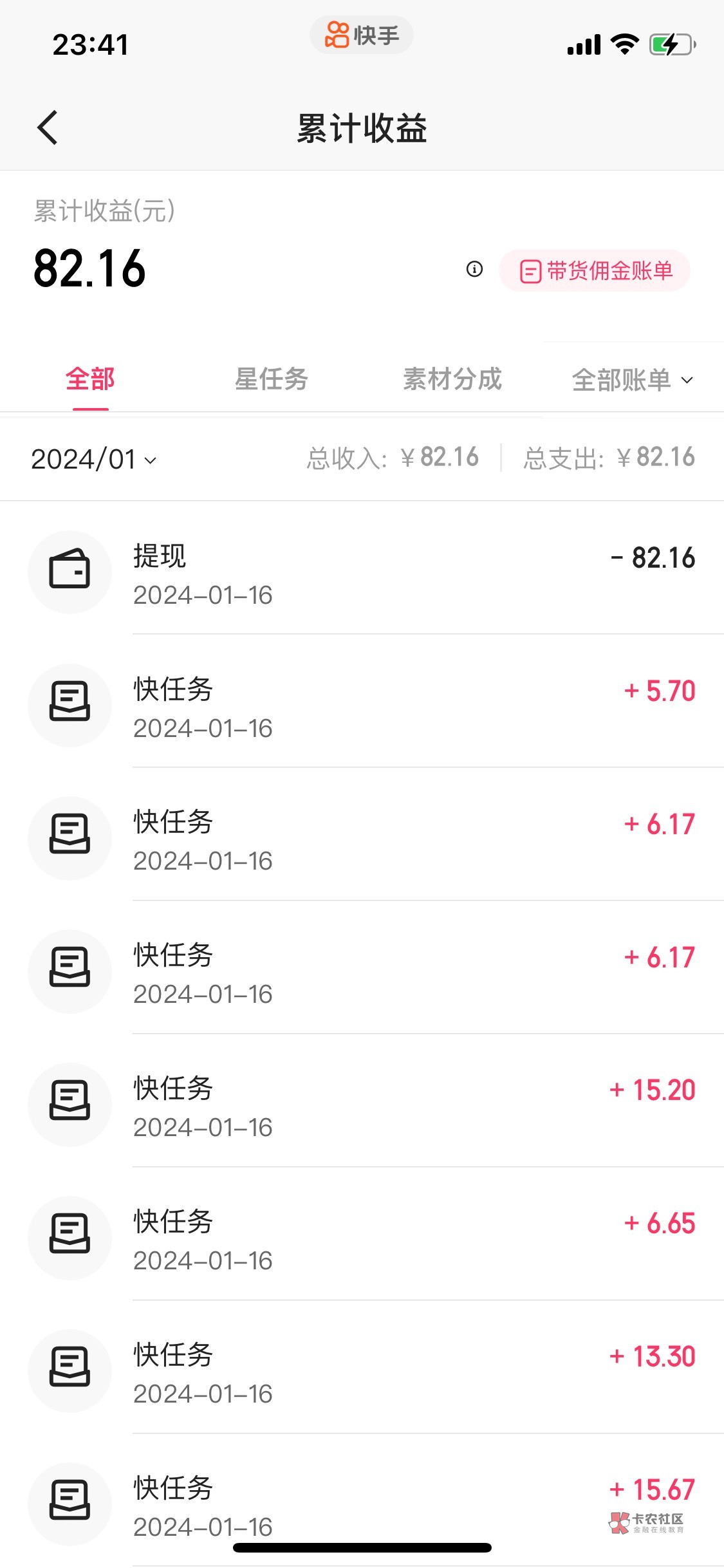Screen dimensions: 724x1568
Task: Switch to the 素材分成 tab
Action: 452,379
